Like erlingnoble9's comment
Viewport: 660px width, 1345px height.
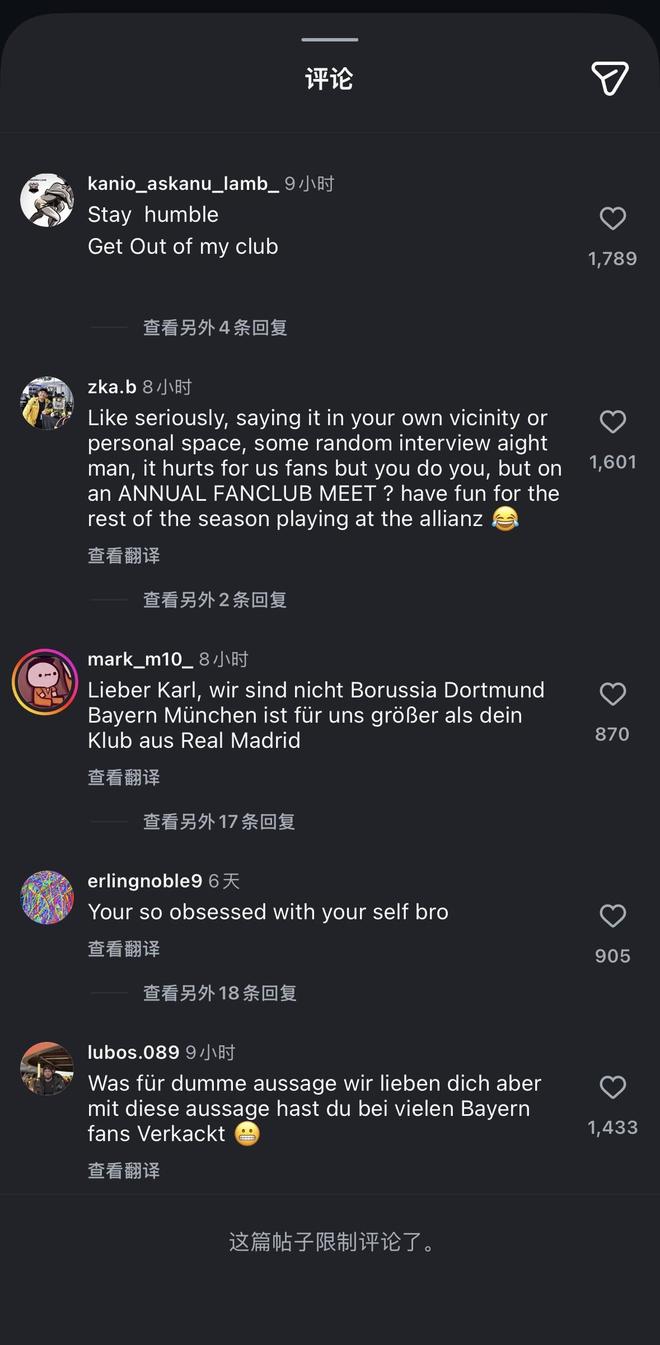pos(612,916)
